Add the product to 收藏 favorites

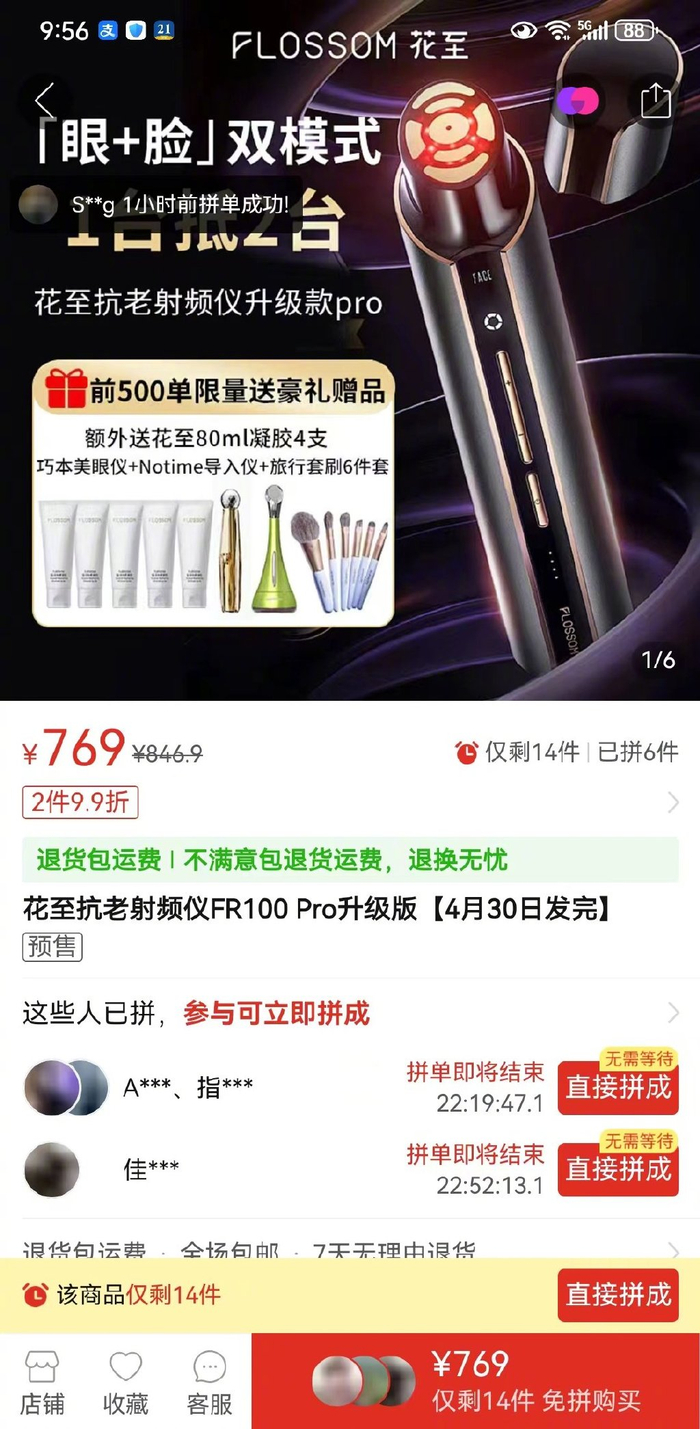(x=126, y=1383)
